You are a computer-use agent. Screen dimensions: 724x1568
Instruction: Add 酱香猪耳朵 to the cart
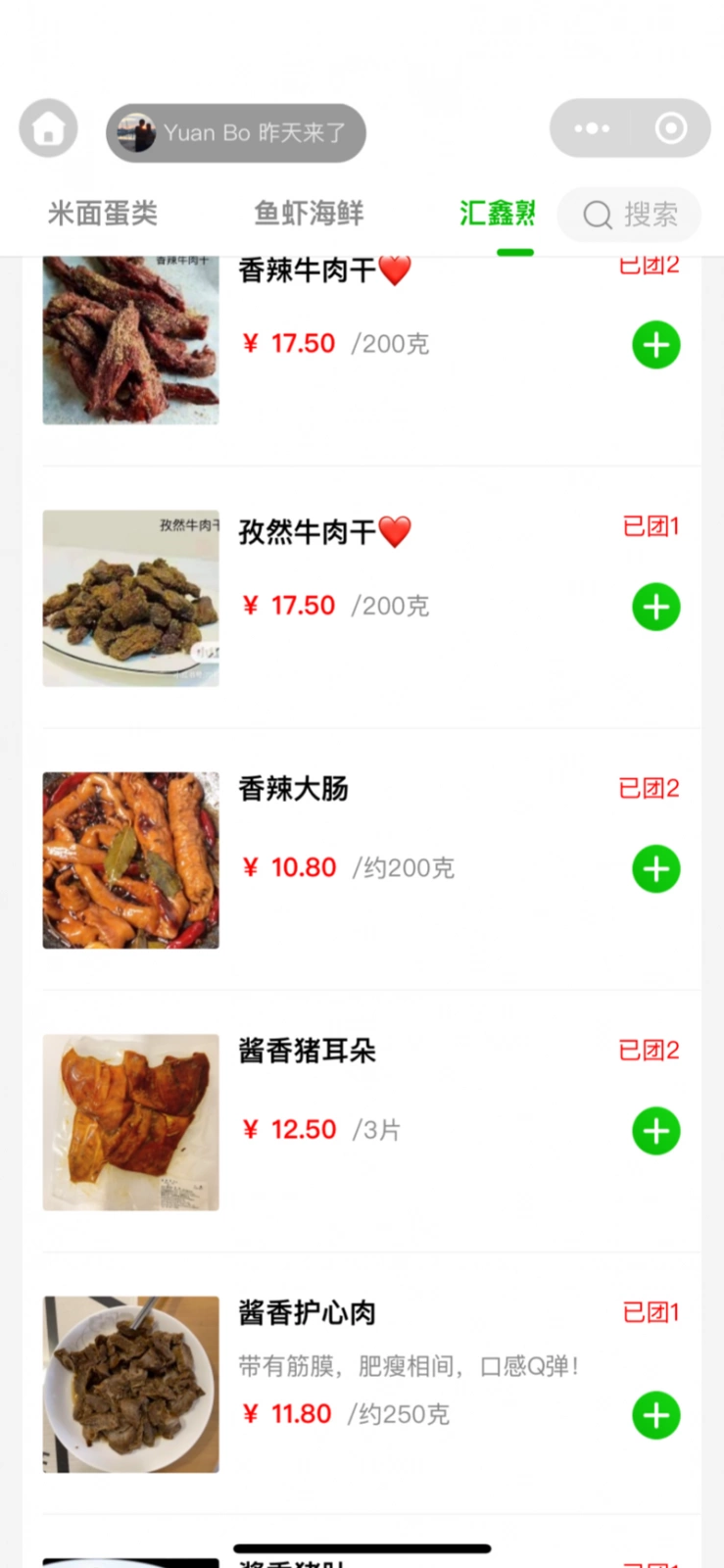656,1131
